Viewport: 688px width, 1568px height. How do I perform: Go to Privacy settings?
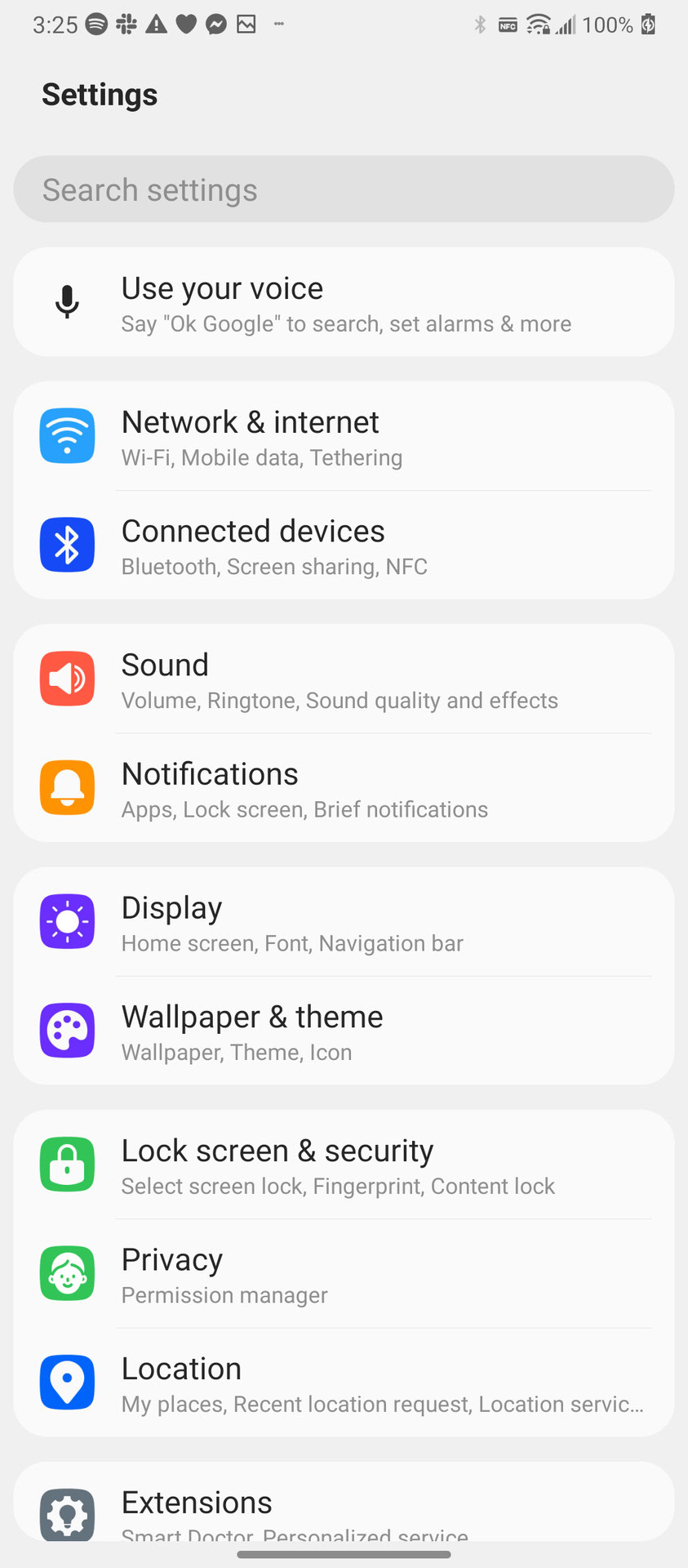click(343, 1275)
